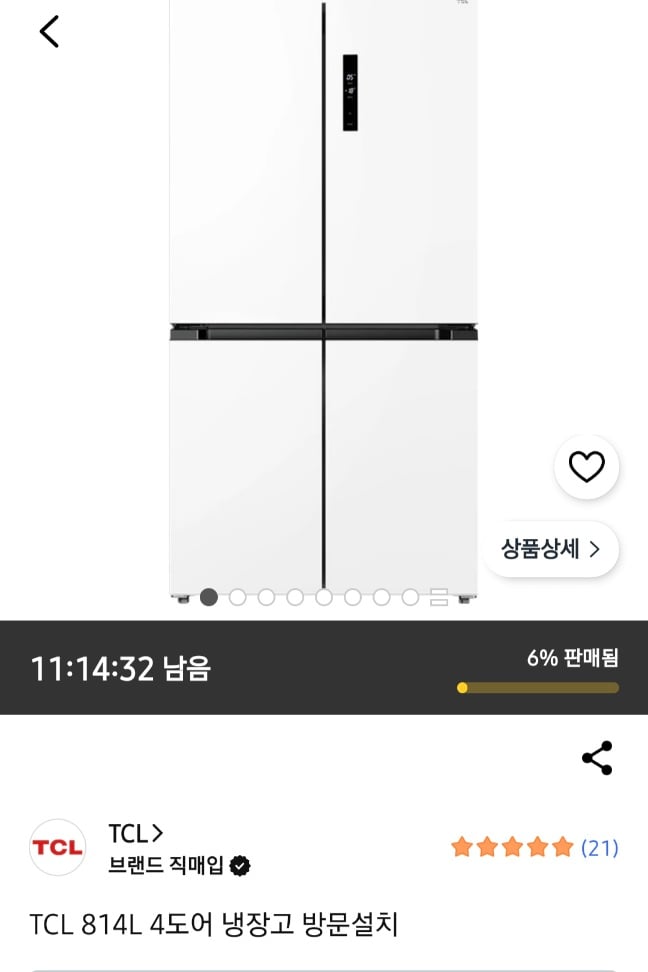The width and height of the screenshot is (648, 972).
Task: Go back using the top arrow
Action: [x=49, y=32]
